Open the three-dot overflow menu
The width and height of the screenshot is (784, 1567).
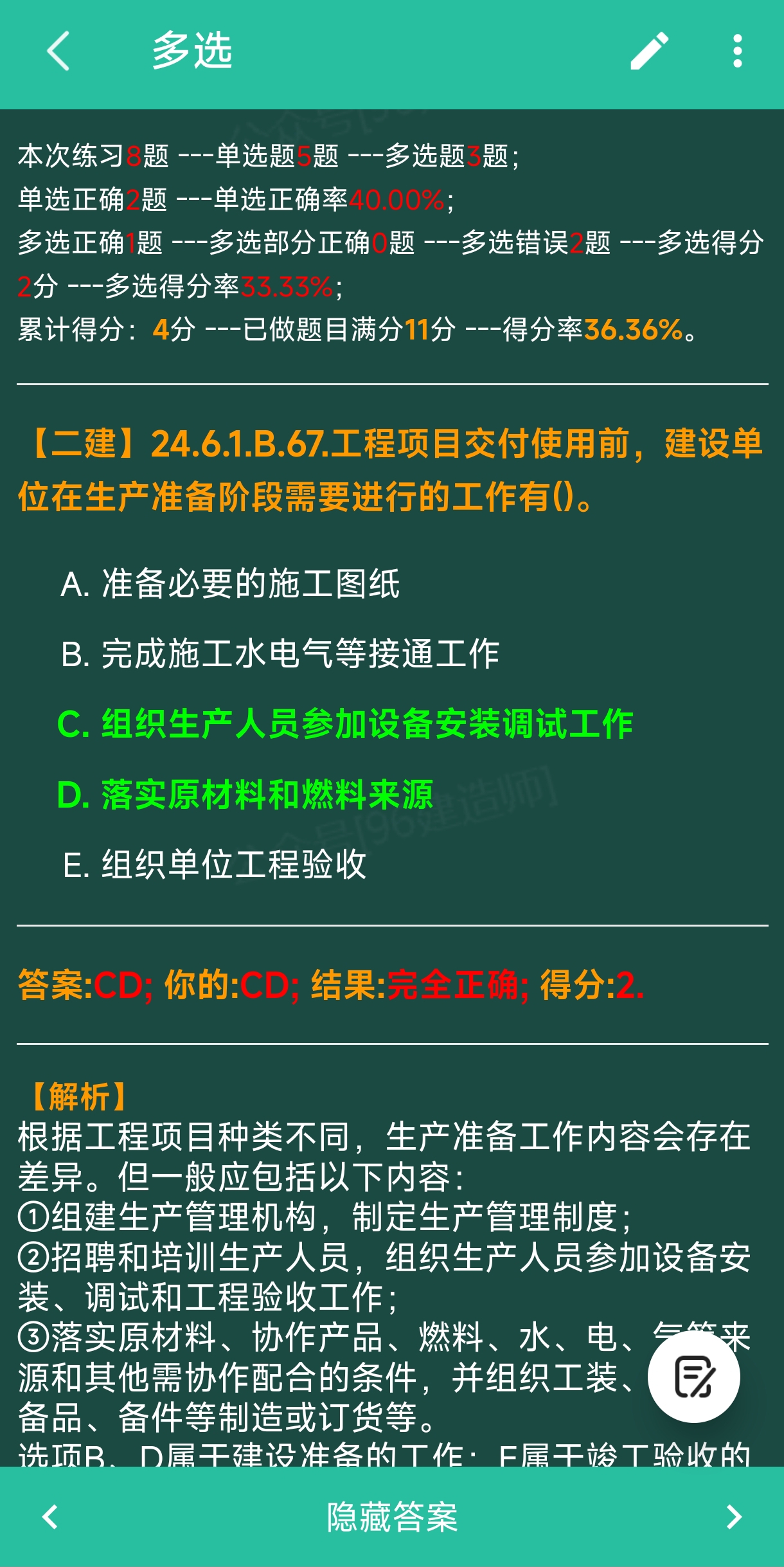tap(737, 51)
